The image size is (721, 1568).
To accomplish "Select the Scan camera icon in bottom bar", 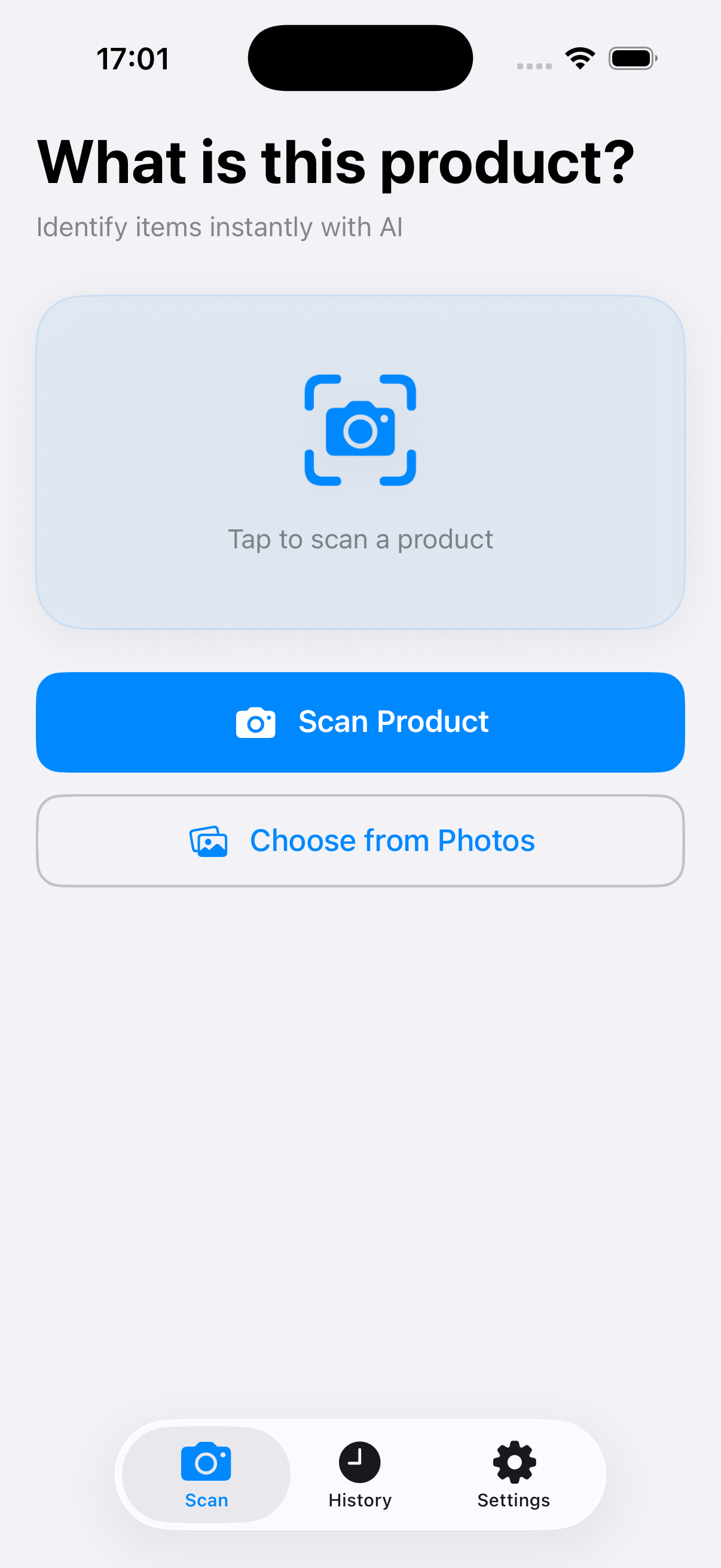I will click(206, 1461).
